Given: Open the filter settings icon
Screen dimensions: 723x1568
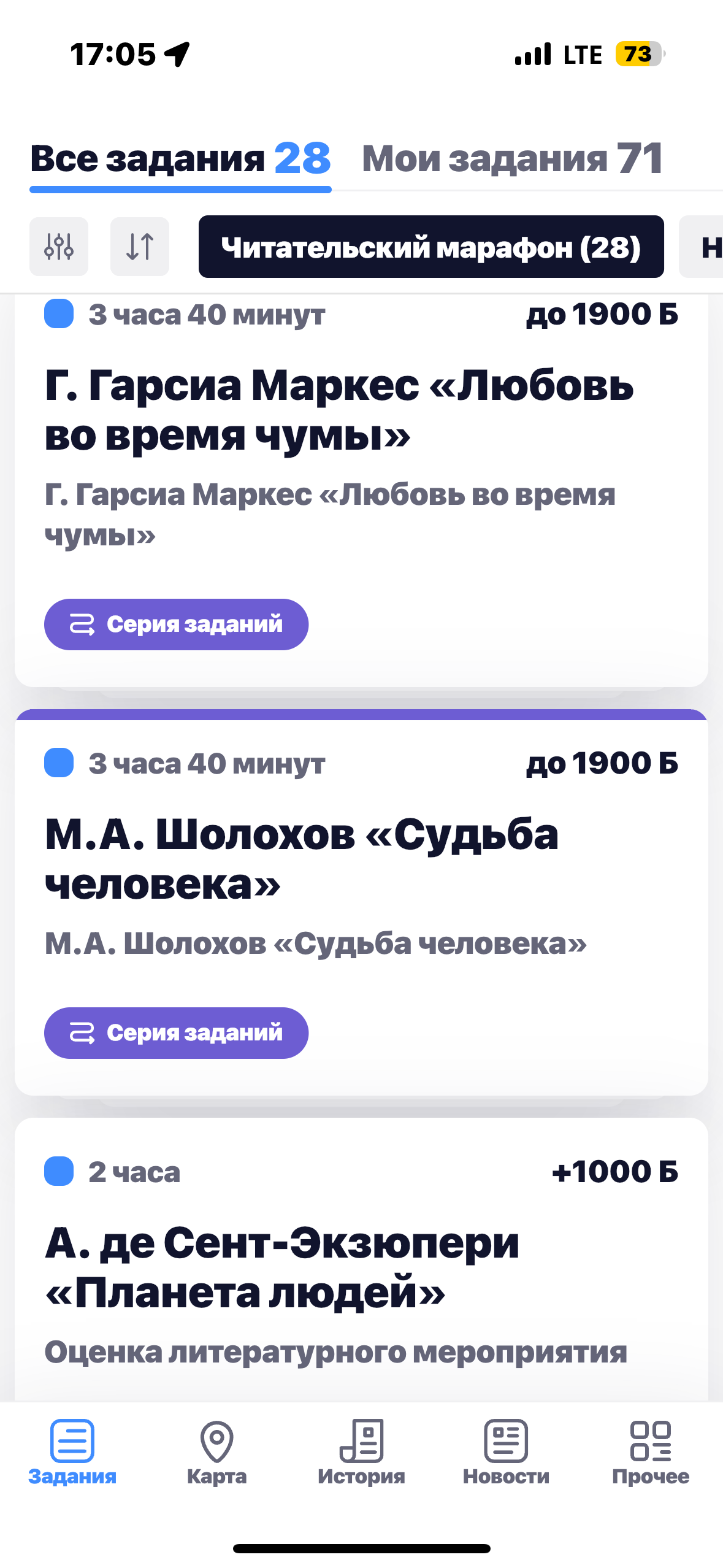Looking at the screenshot, I should pyautogui.click(x=59, y=247).
